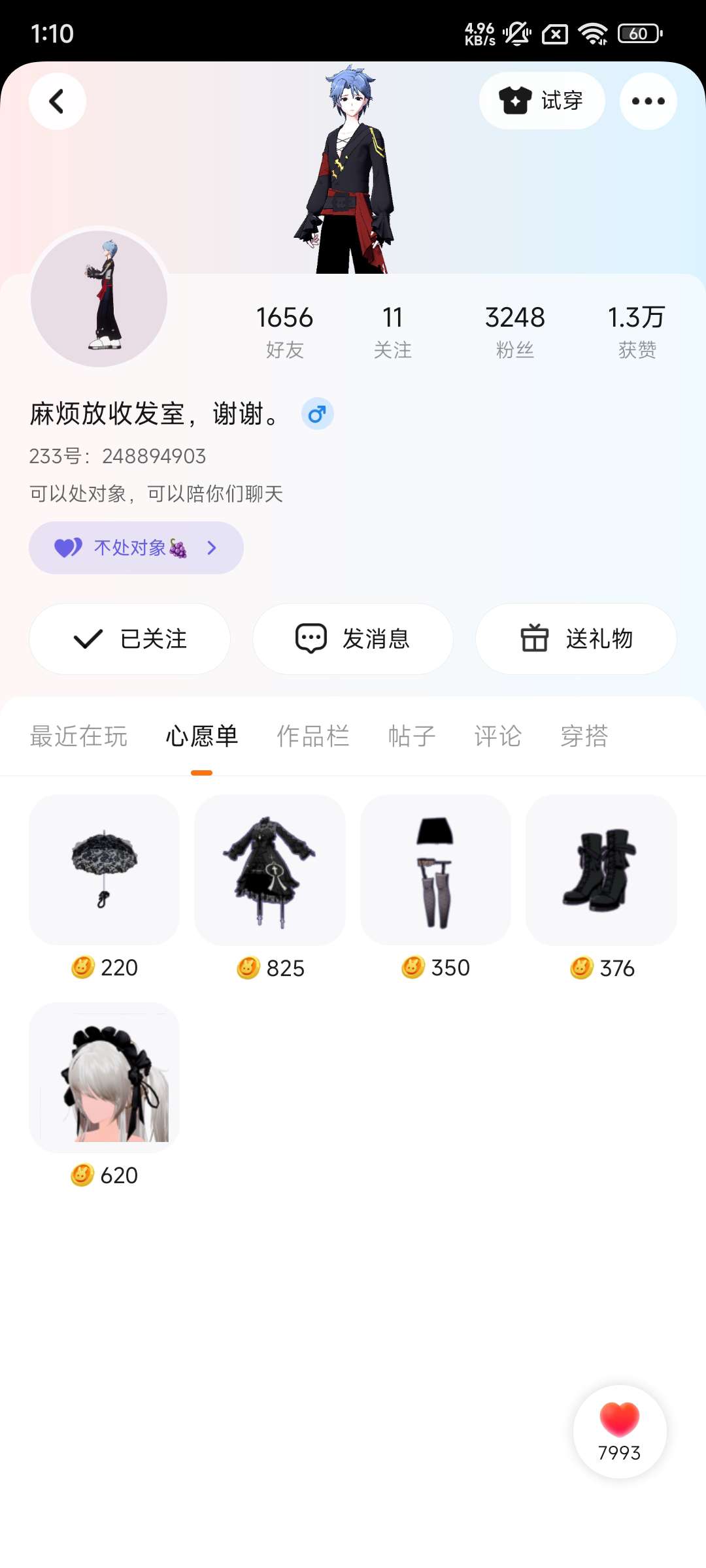Open the three-dot overflow menu

[x=648, y=101]
